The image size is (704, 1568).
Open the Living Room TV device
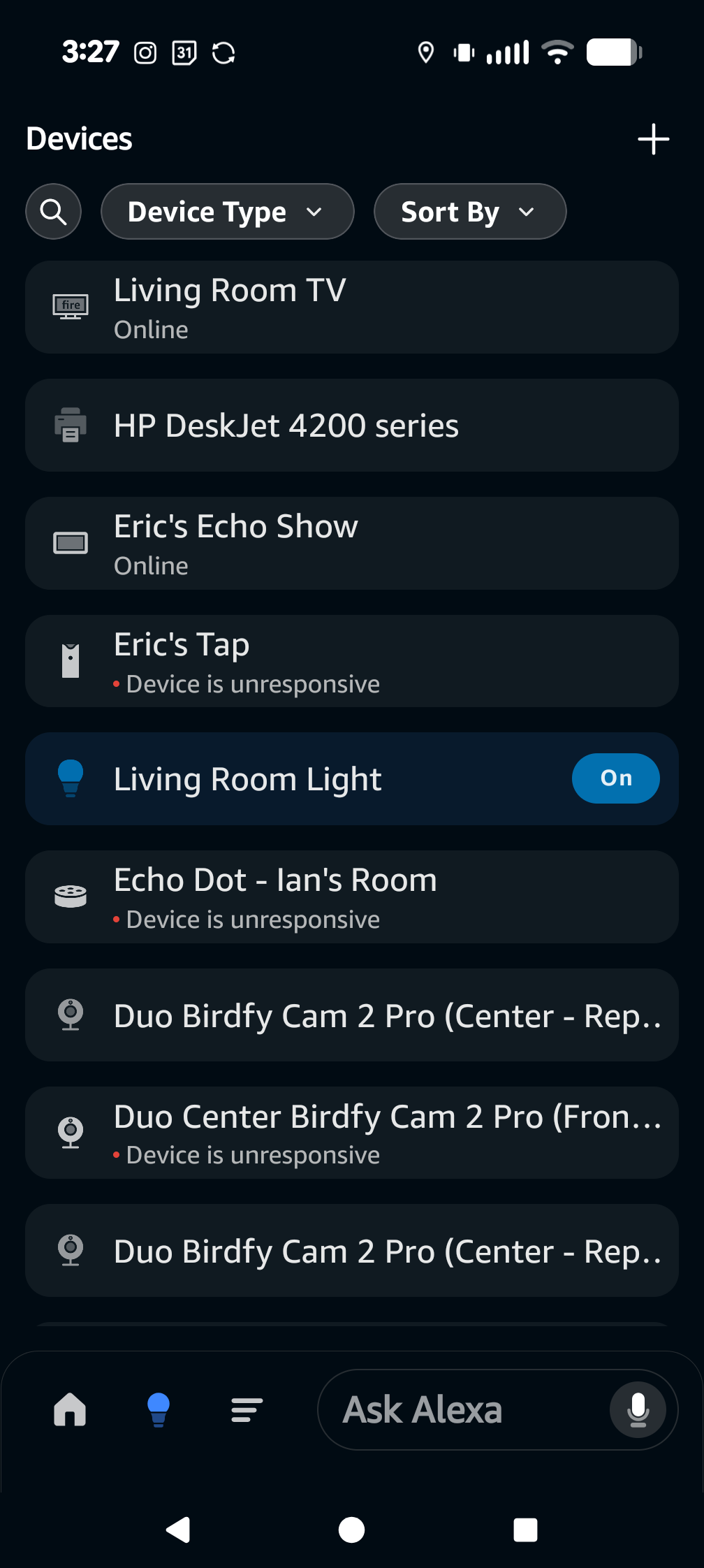tap(351, 307)
